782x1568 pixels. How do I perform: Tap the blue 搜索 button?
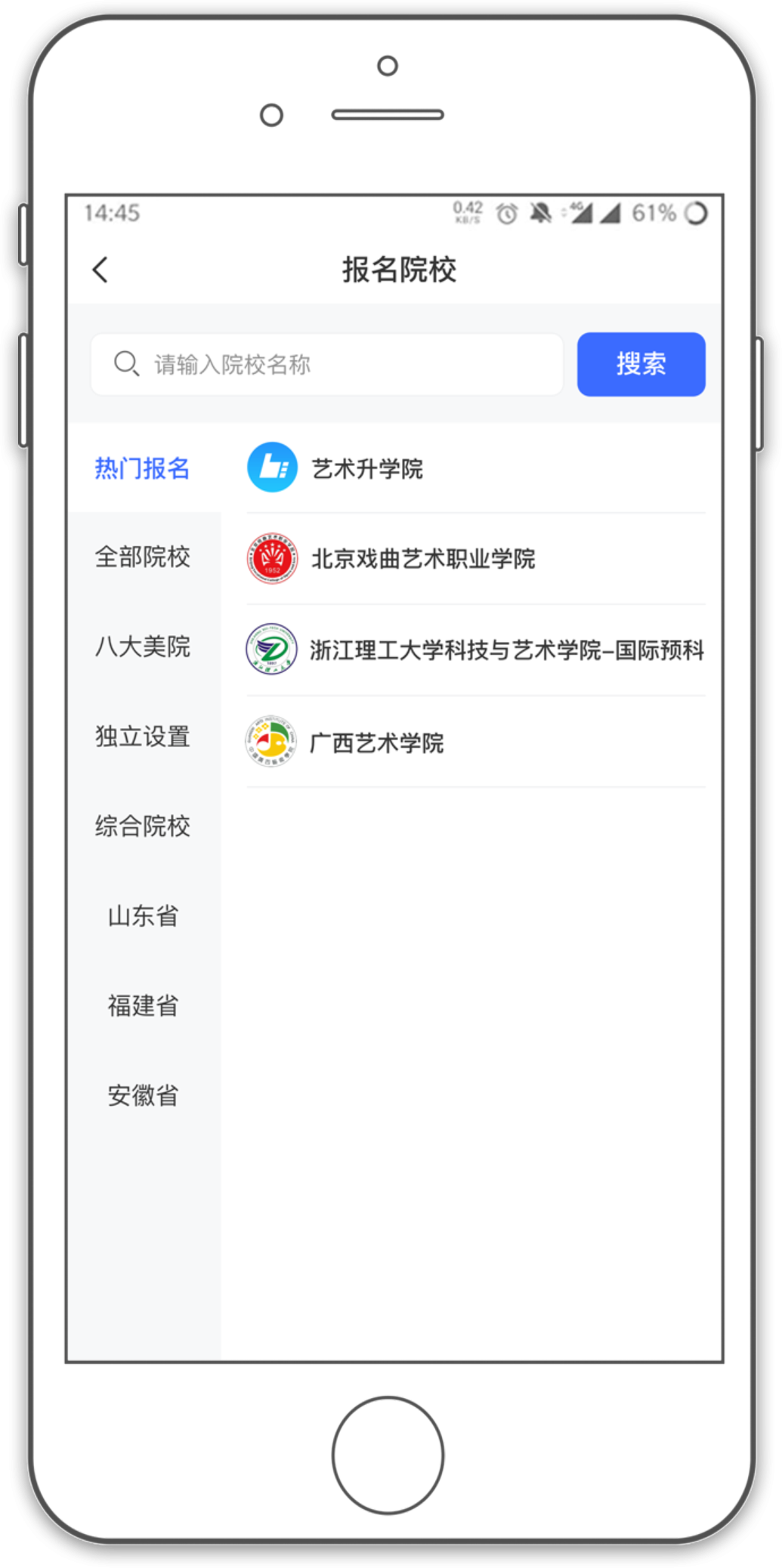641,365
